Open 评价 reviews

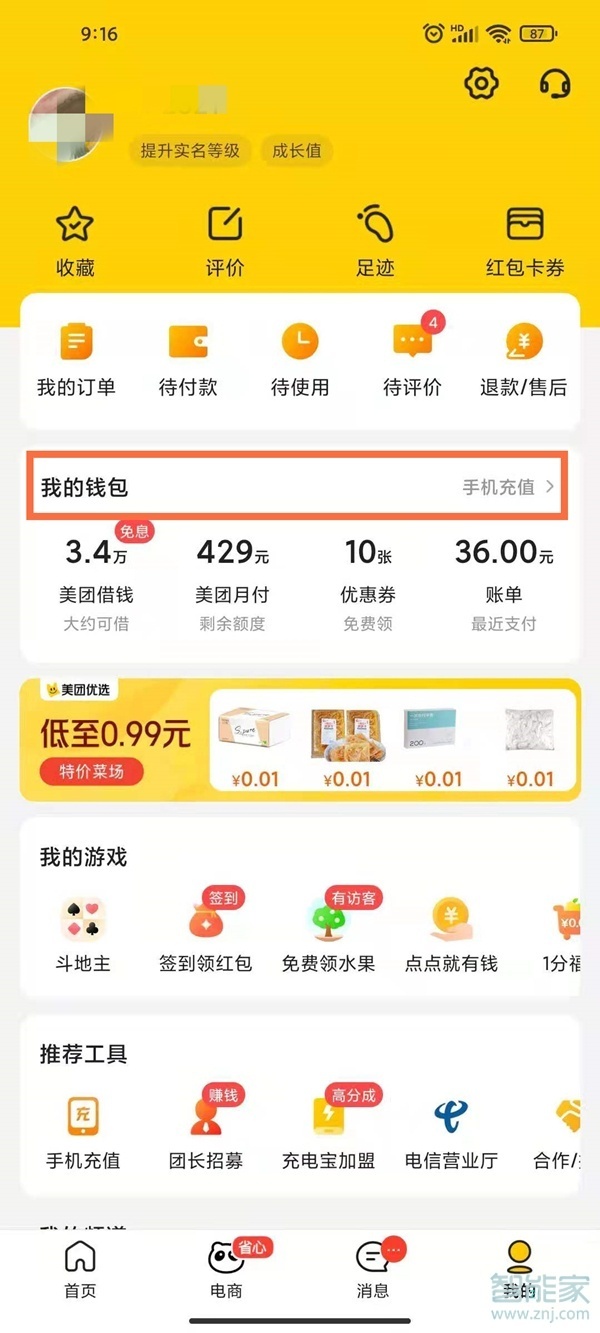(x=225, y=240)
